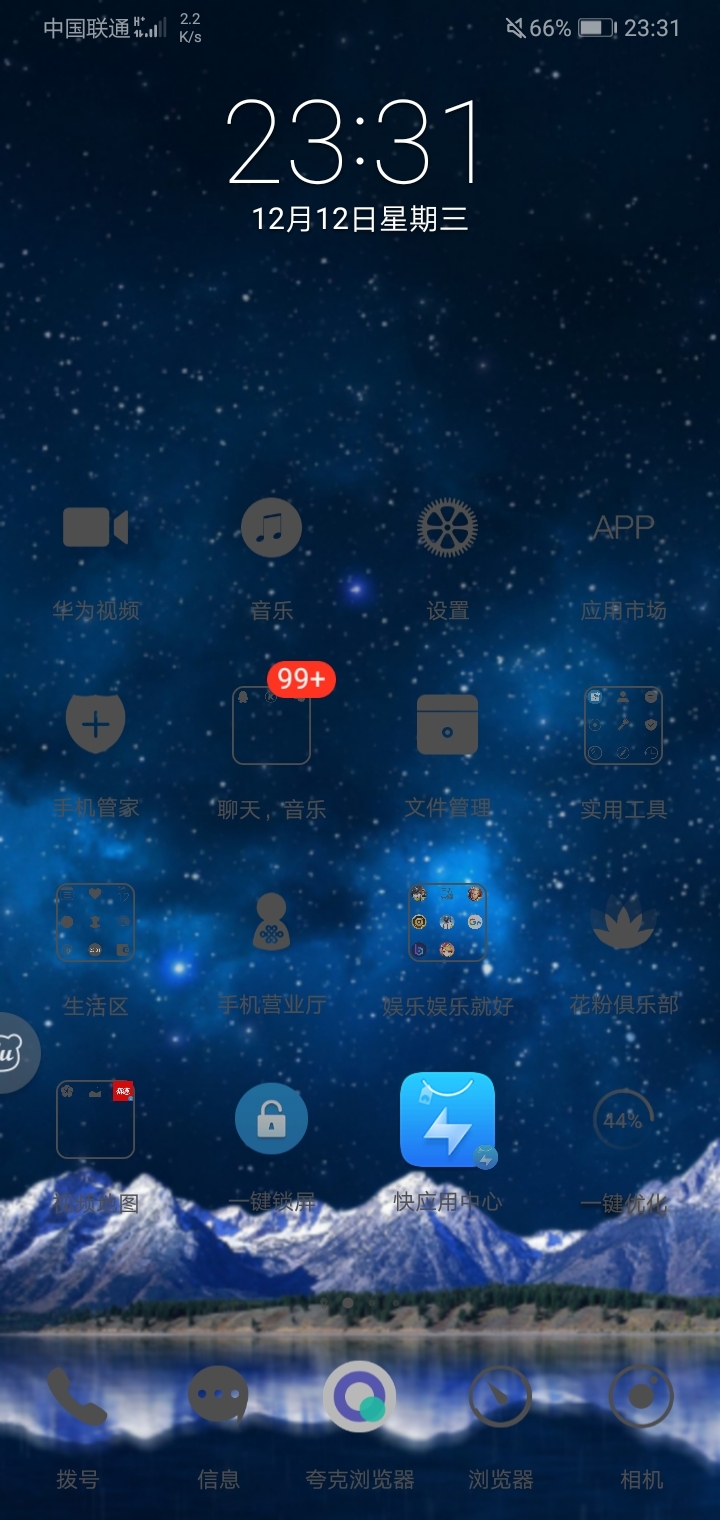The image size is (720, 1520).
Task: Launch 手机营业厅 app
Action: (x=271, y=922)
